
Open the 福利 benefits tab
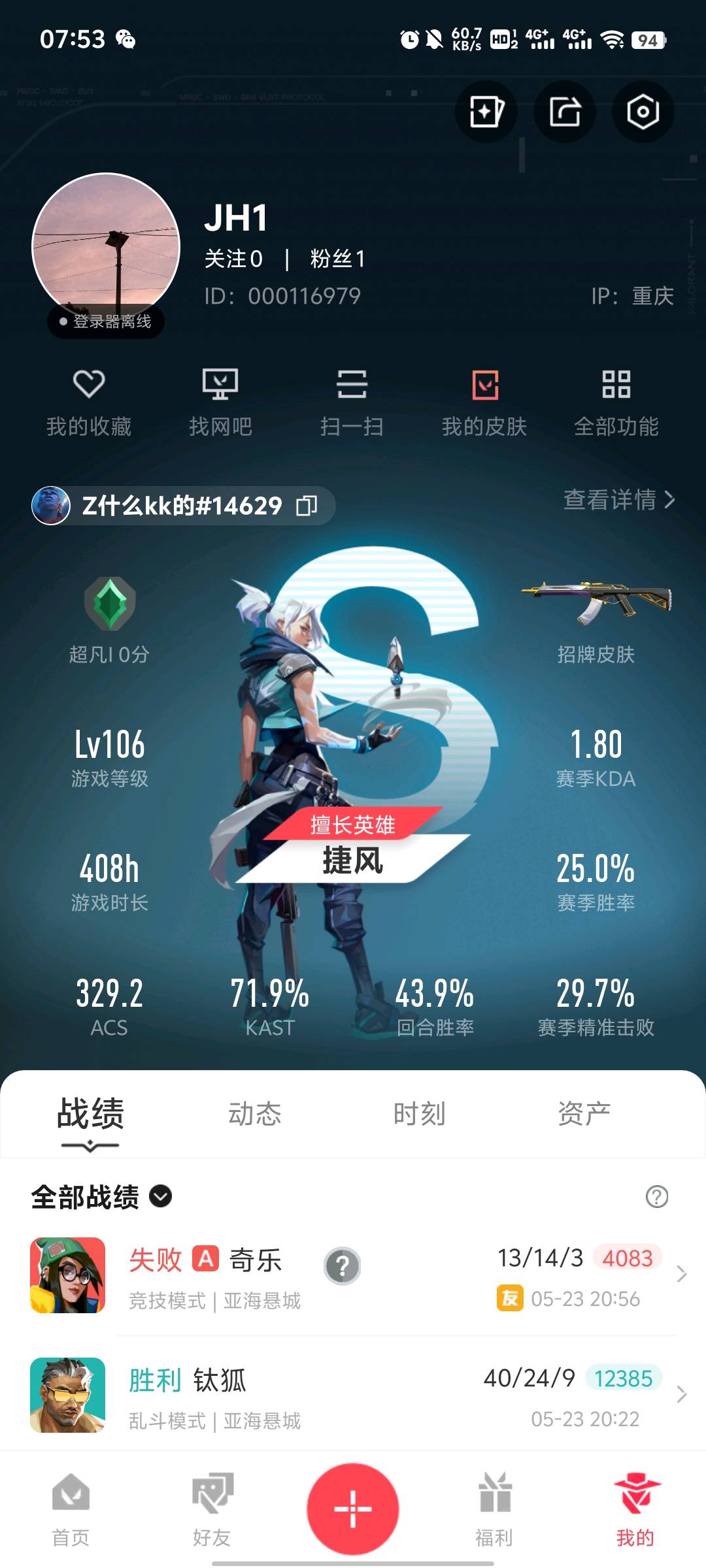(x=494, y=1509)
